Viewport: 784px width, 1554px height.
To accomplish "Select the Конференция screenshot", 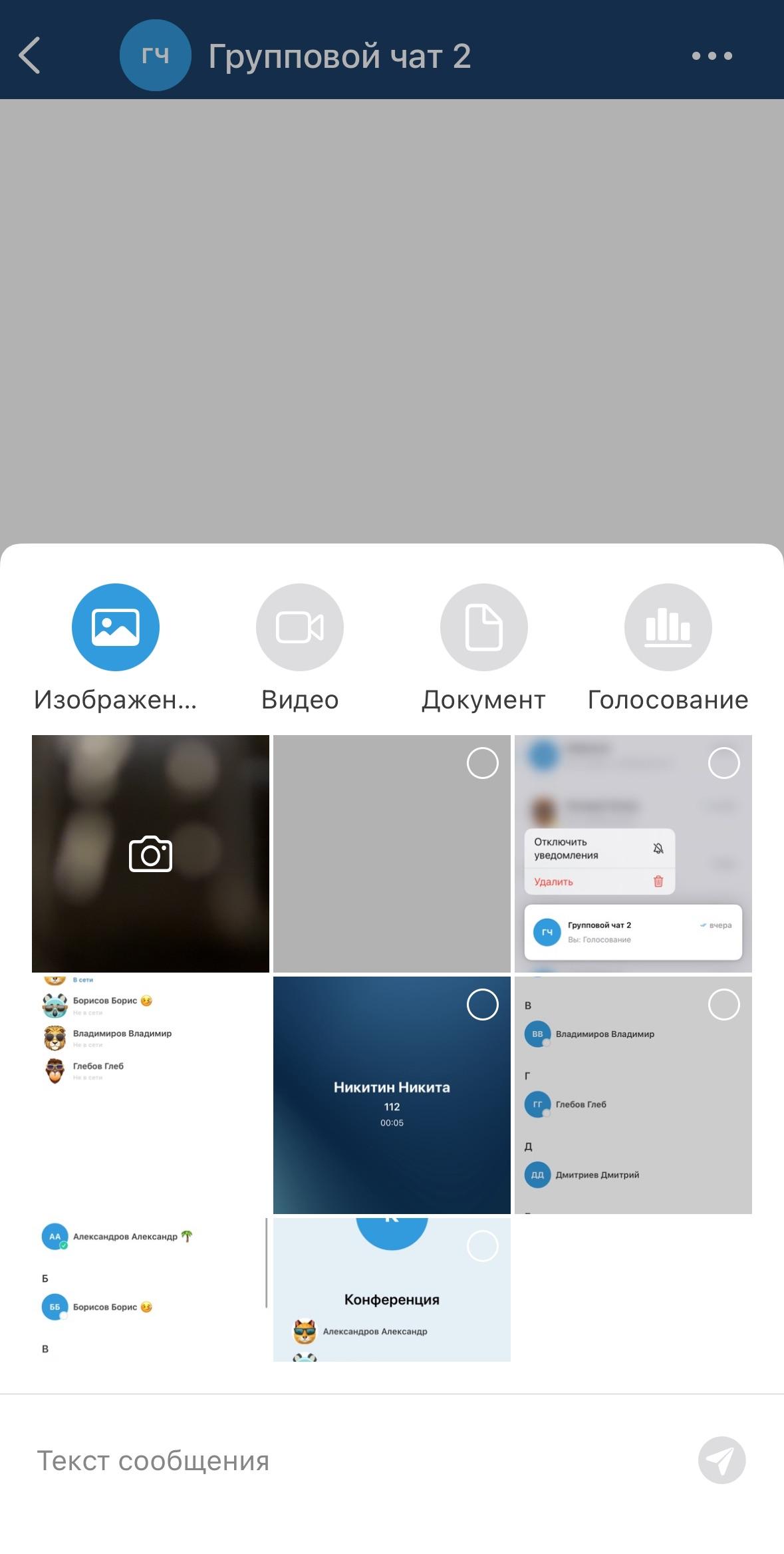I will tap(482, 1246).
